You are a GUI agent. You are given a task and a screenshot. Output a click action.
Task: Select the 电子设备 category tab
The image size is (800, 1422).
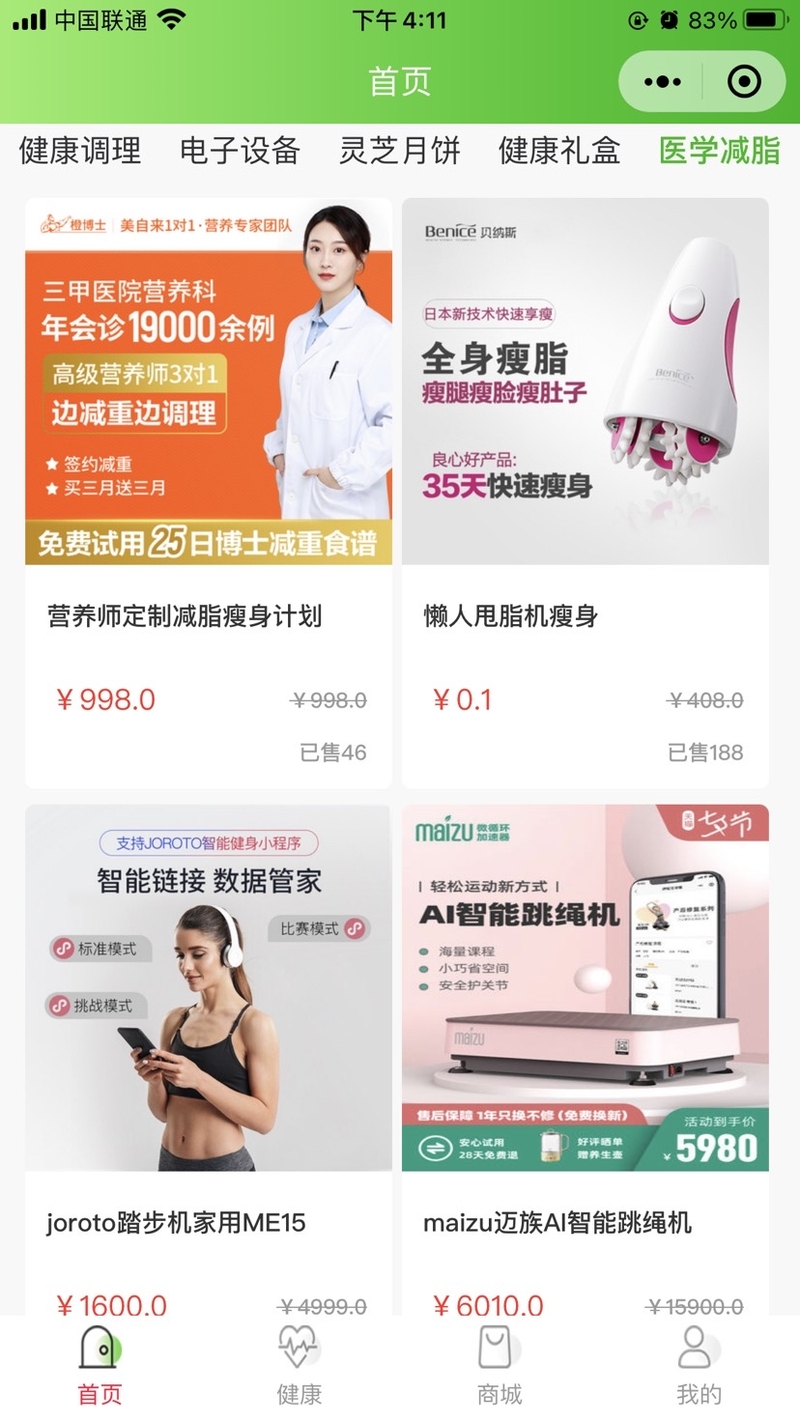(x=240, y=151)
